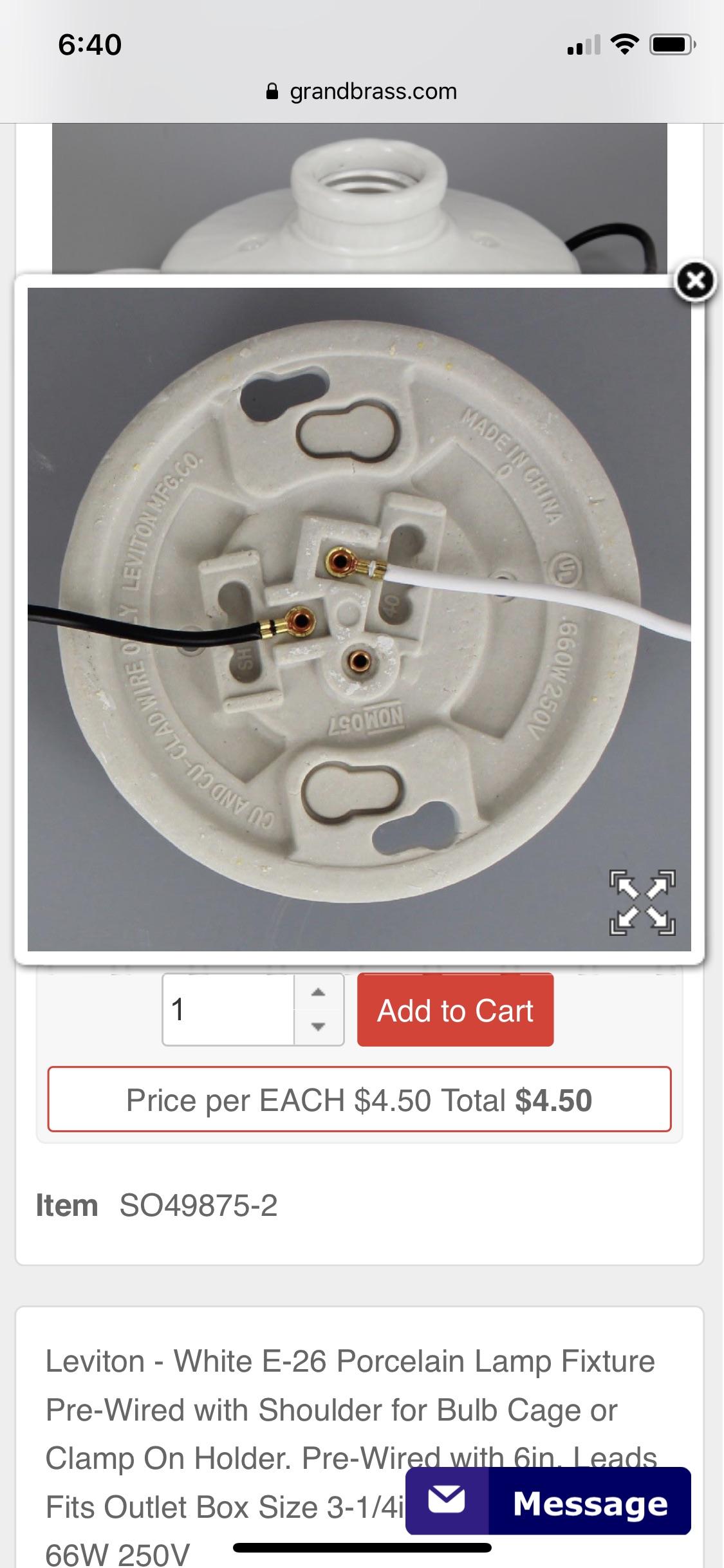Increase the quantity by one
This screenshot has width=724, height=1568.
[x=318, y=993]
